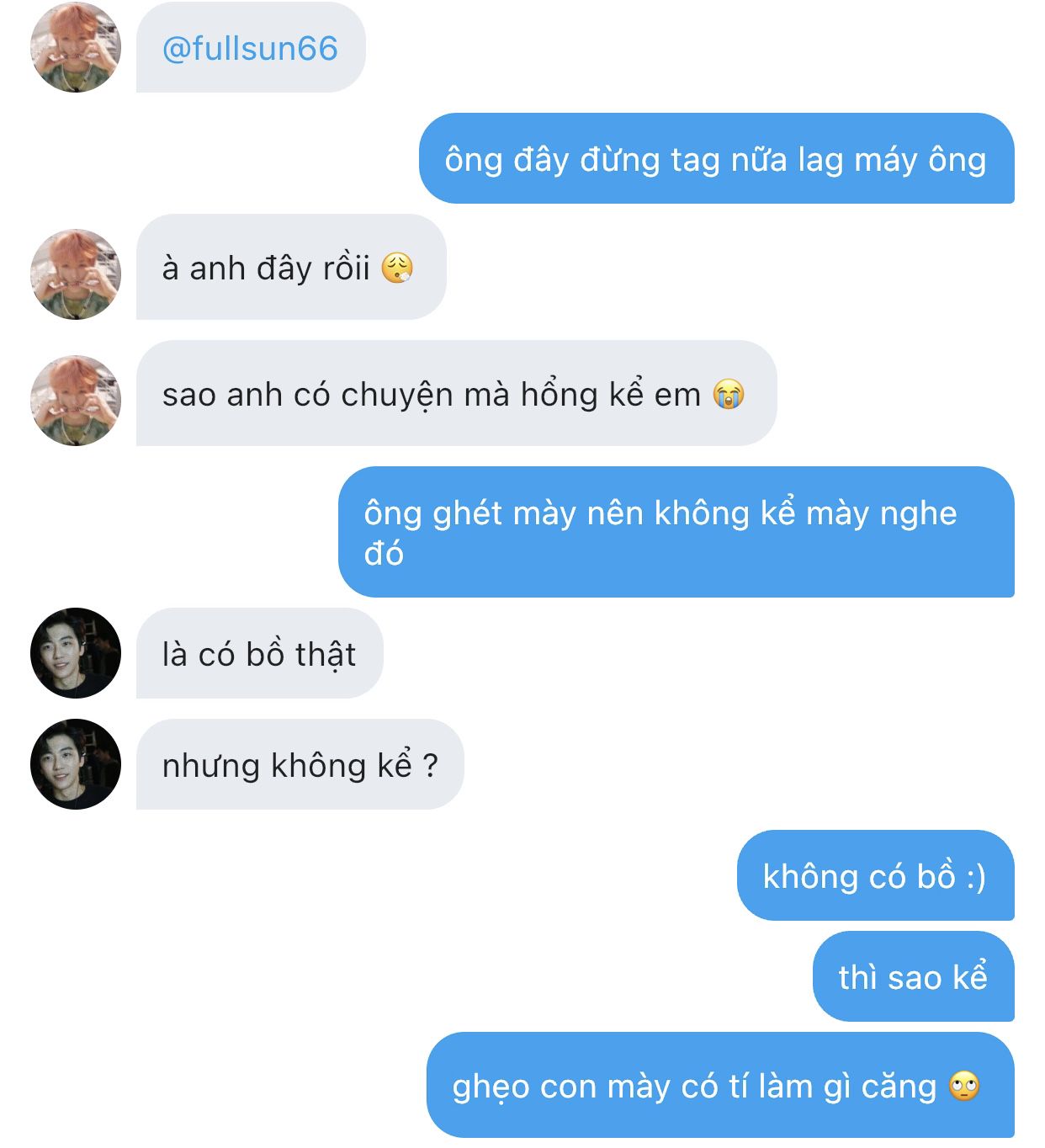Viewport: 1045px width, 1148px height.
Task: Select the avatar next to "nhưng không kể ?"
Action: [x=76, y=764]
